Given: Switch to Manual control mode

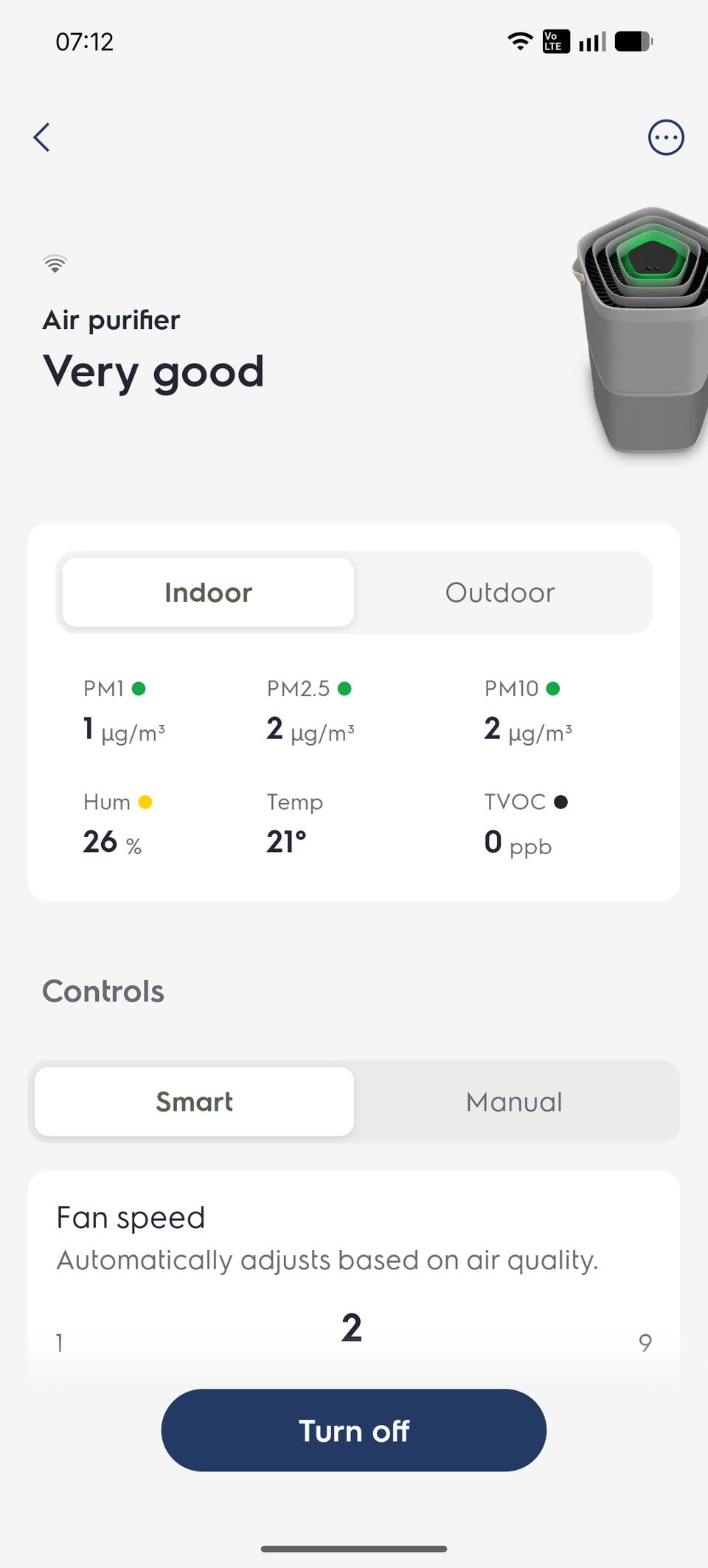Looking at the screenshot, I should pyautogui.click(x=514, y=1101).
